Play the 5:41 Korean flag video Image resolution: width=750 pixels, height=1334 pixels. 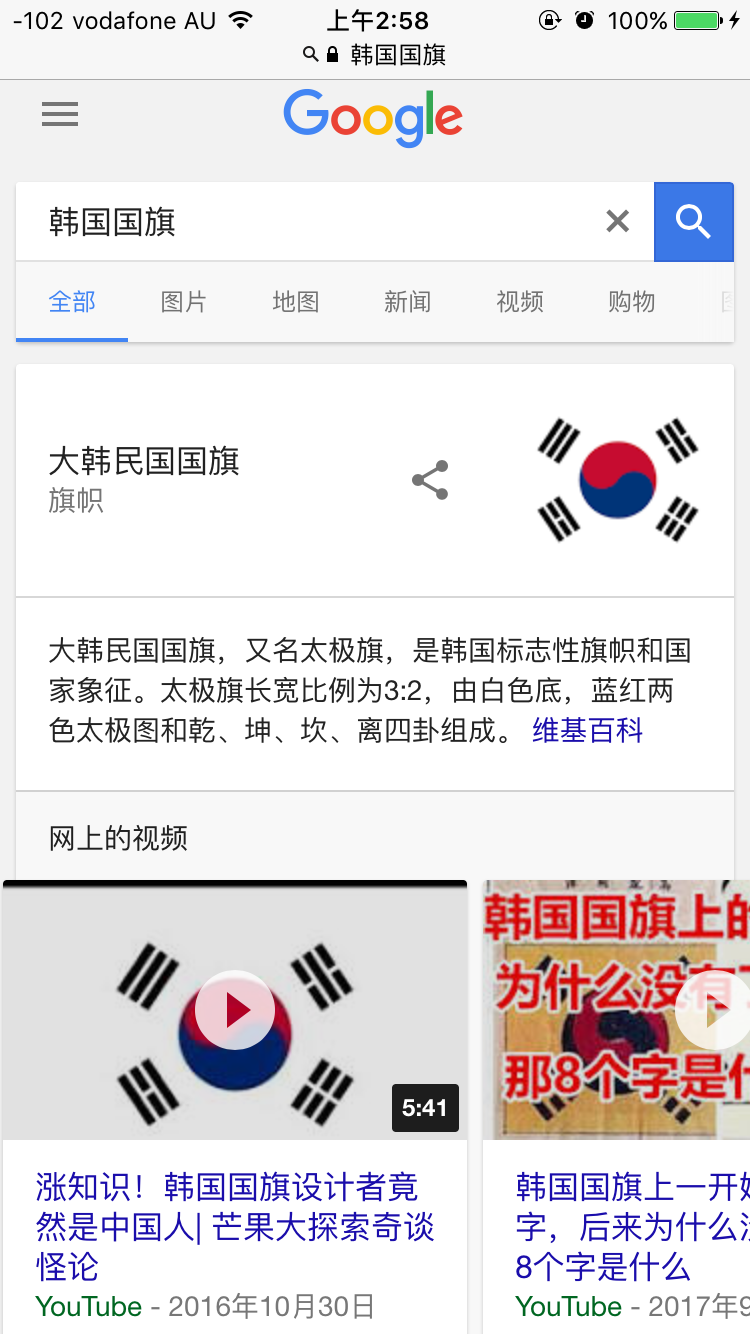[x=234, y=1009]
